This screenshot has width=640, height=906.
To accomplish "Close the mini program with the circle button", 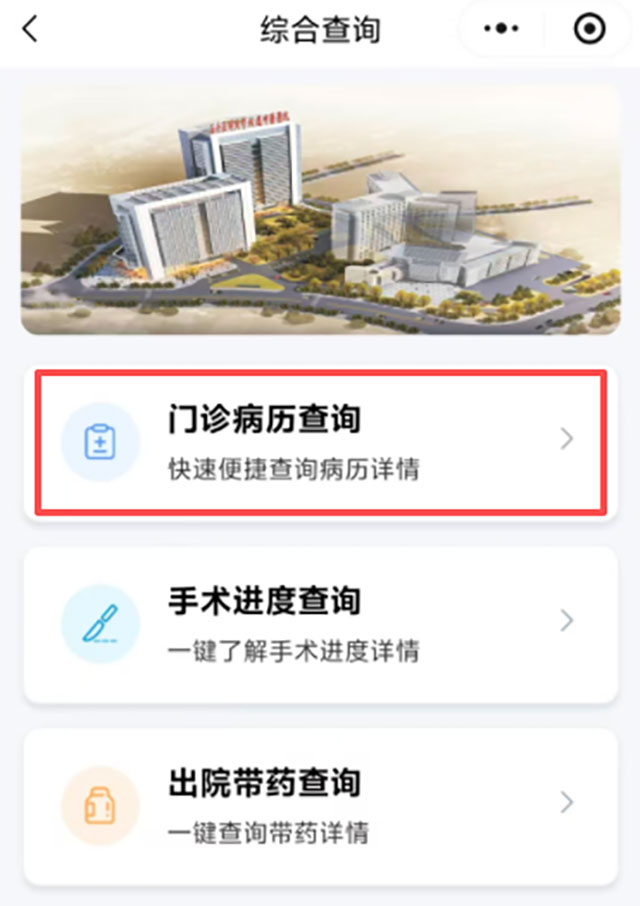I will [591, 29].
